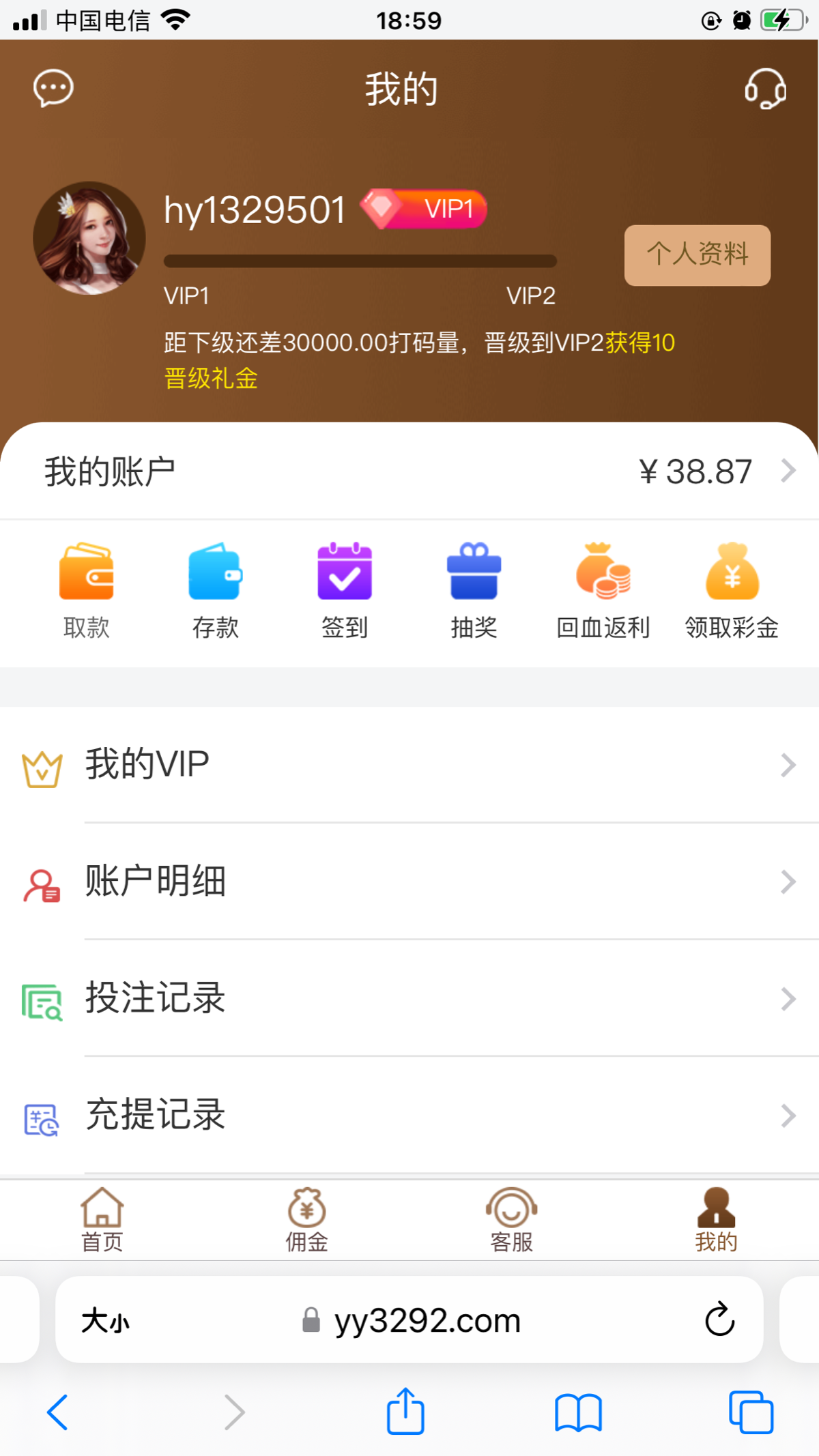Tap the 个人资料 button
Viewport: 819px width, 1456px height.
point(697,254)
